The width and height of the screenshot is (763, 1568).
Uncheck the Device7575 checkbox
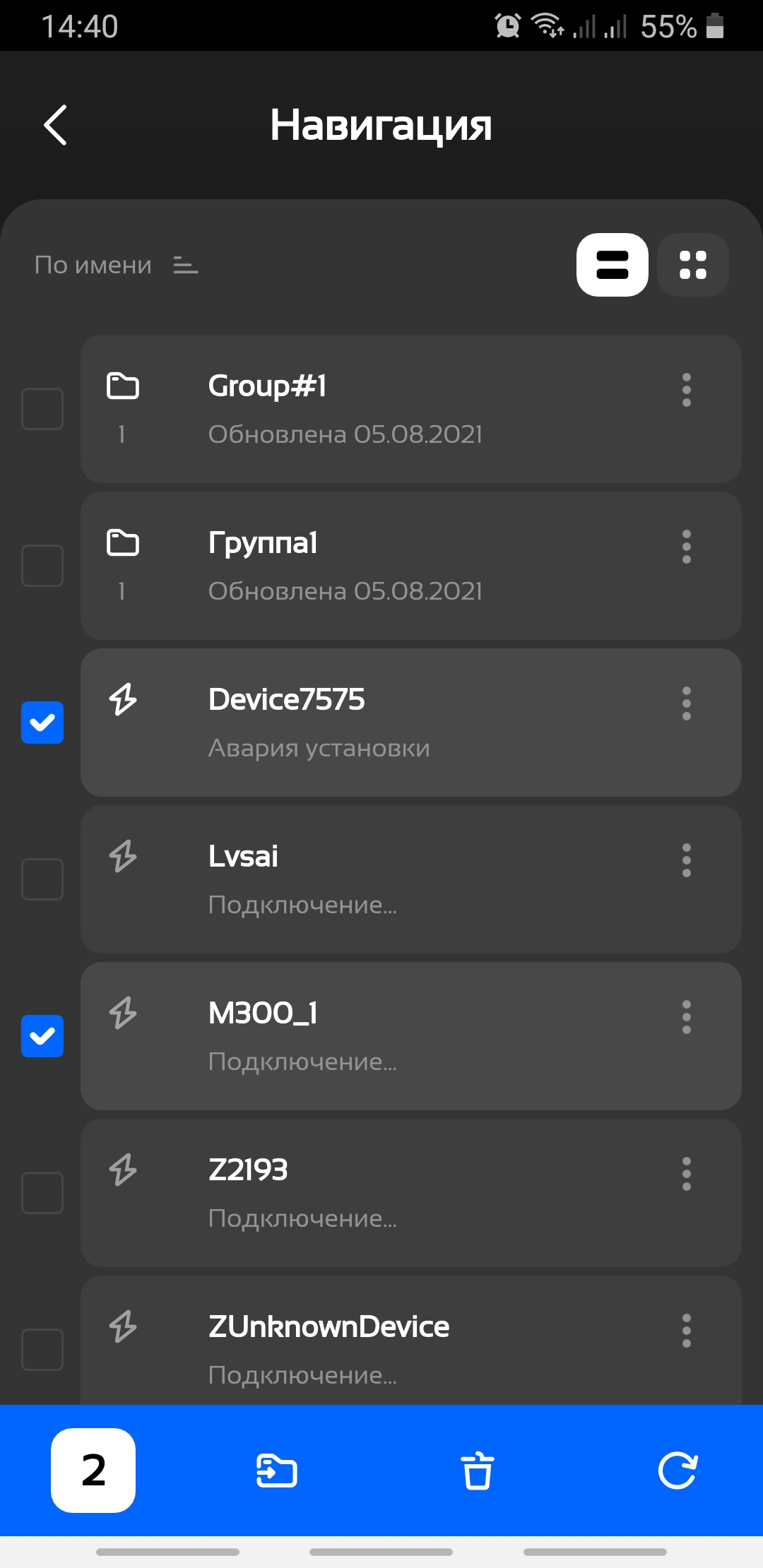coord(42,723)
